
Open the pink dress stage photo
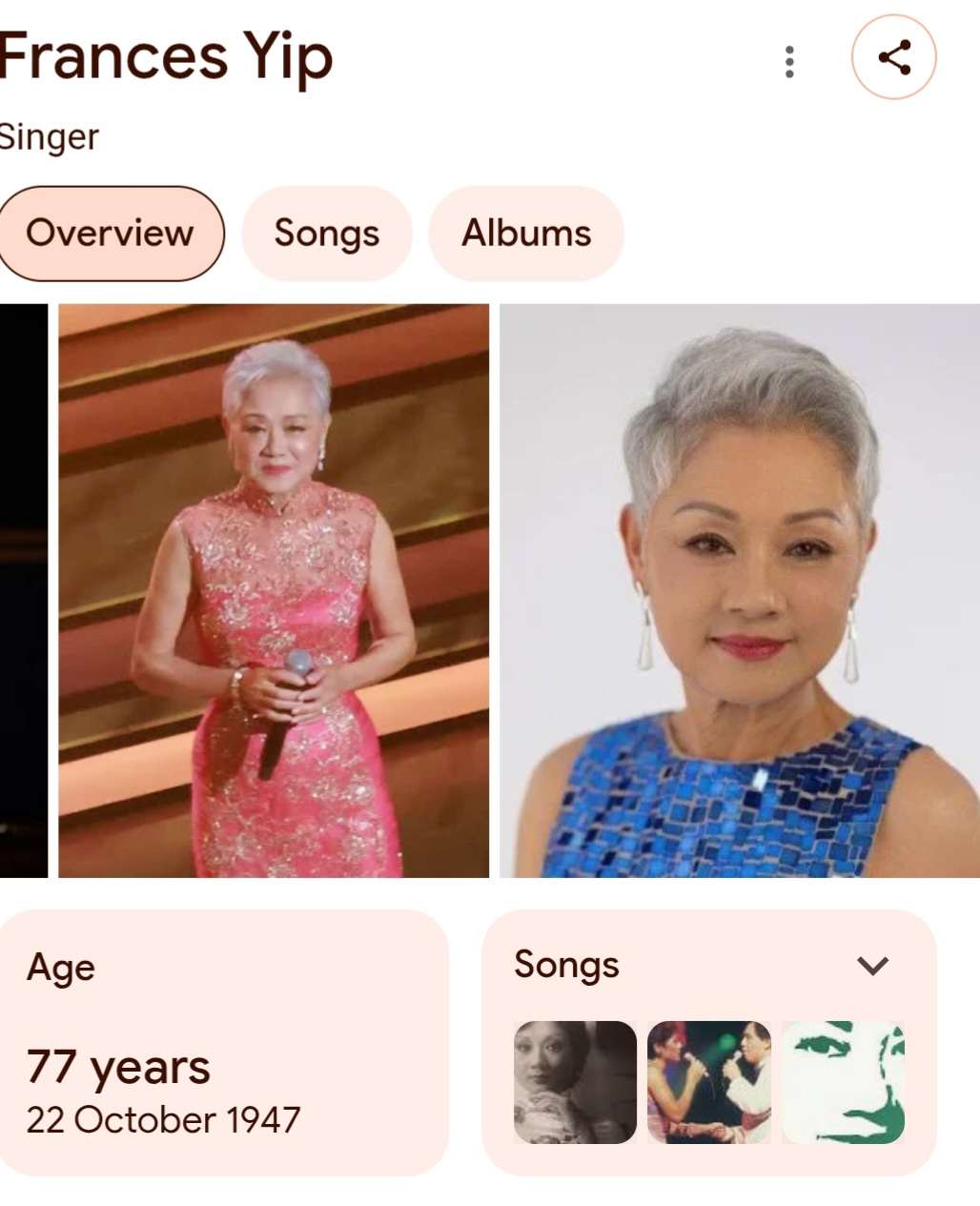point(274,590)
